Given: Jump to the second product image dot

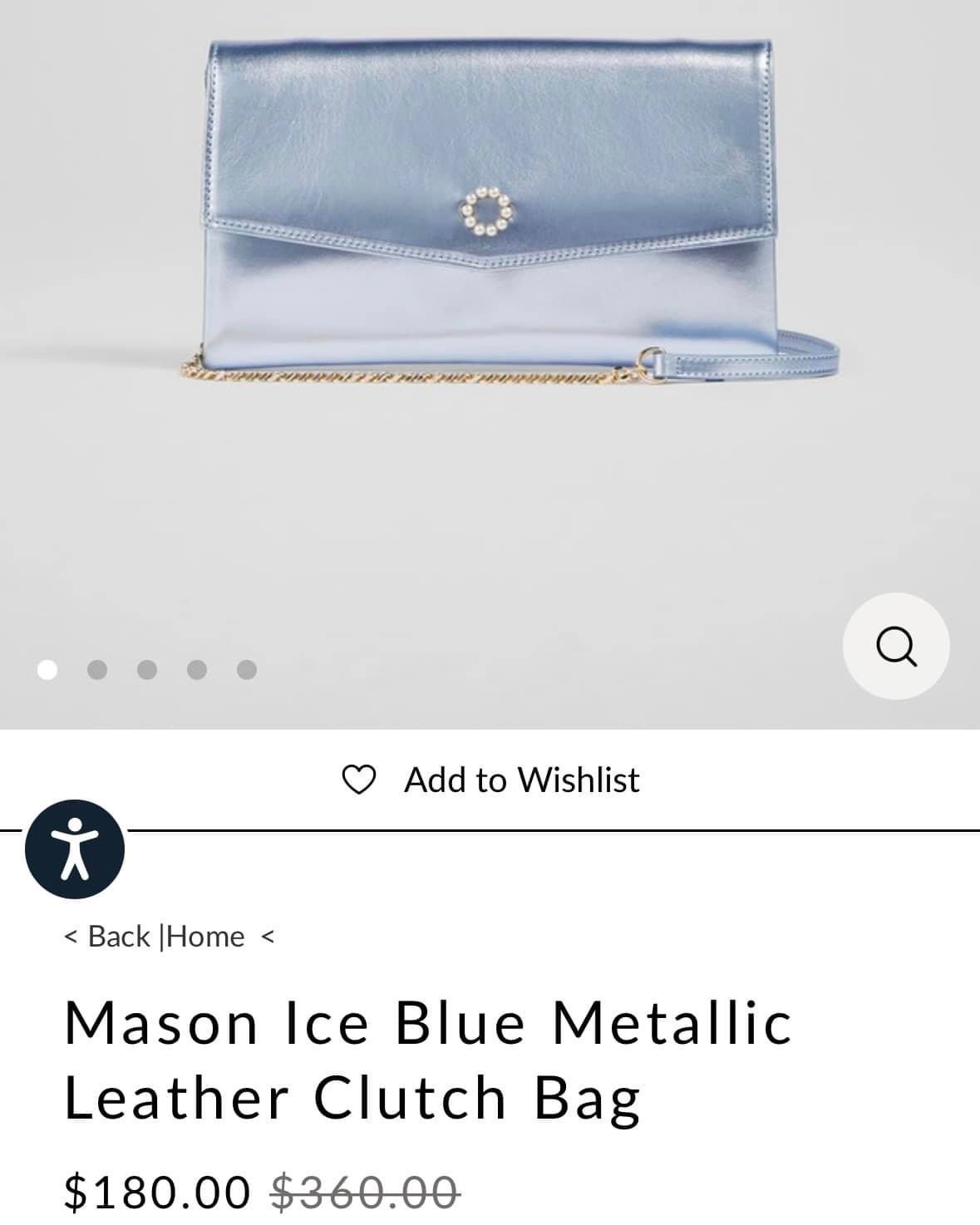Looking at the screenshot, I should 97,670.
